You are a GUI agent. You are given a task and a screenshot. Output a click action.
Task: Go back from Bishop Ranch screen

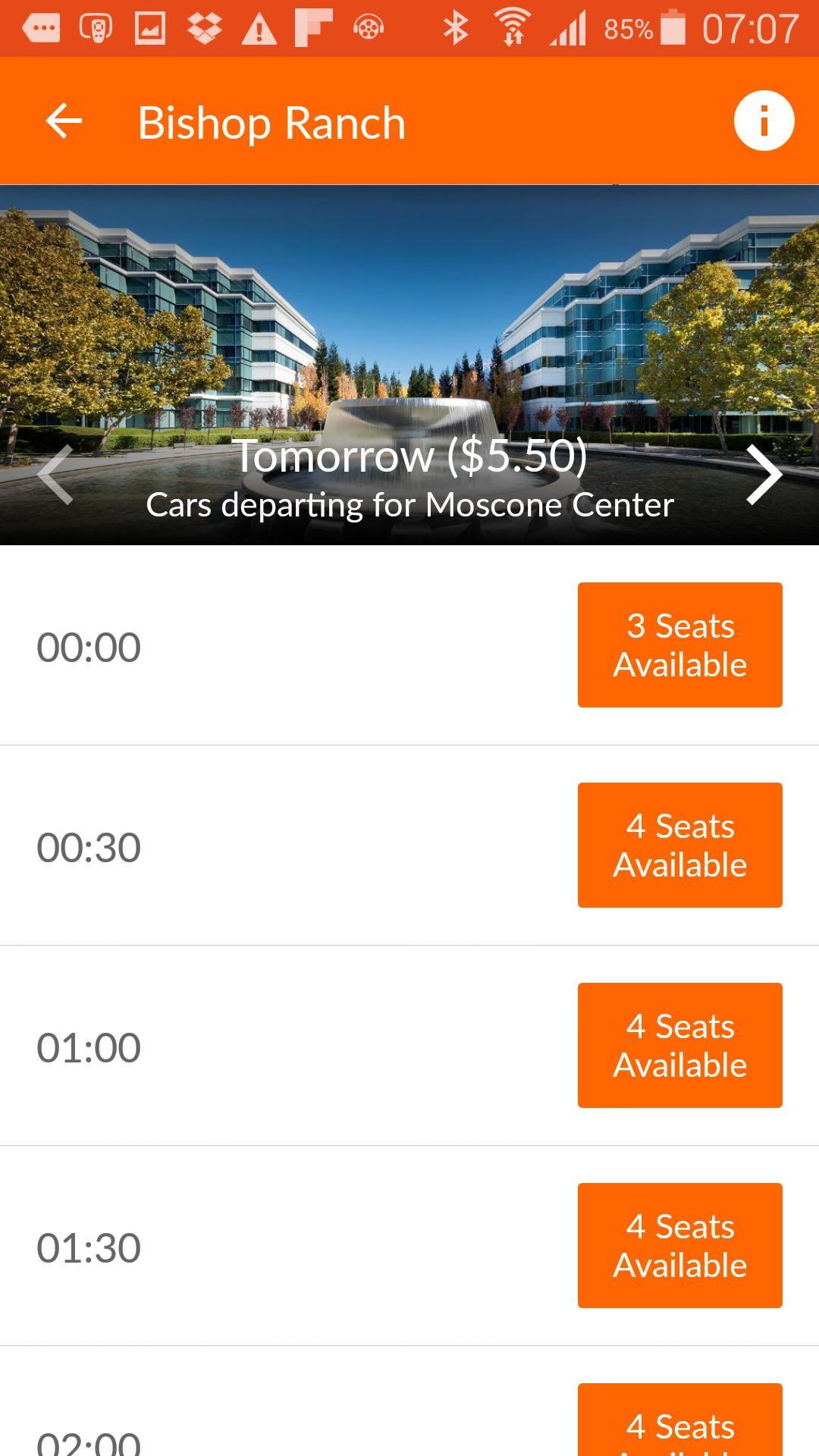pos(64,121)
